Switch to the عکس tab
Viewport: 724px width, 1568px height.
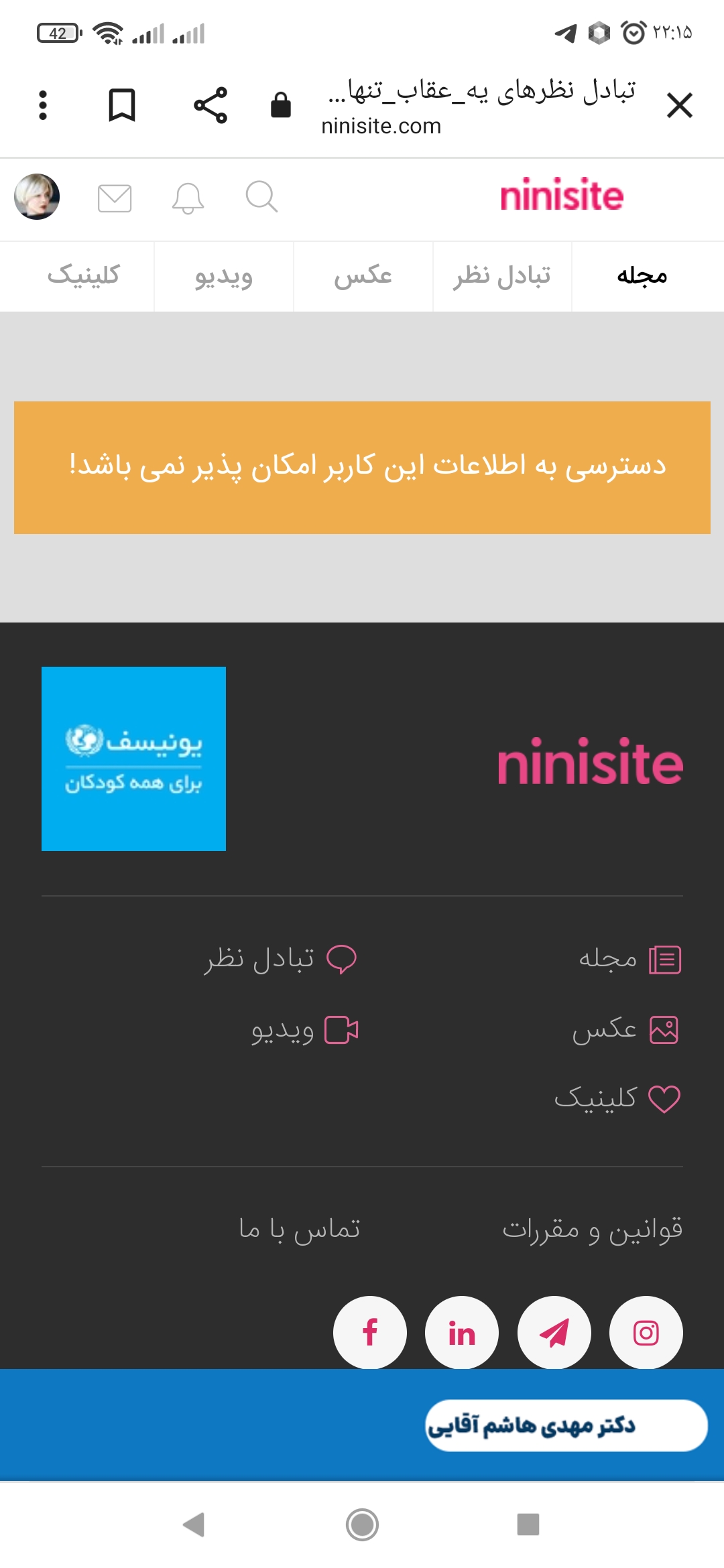click(x=363, y=276)
